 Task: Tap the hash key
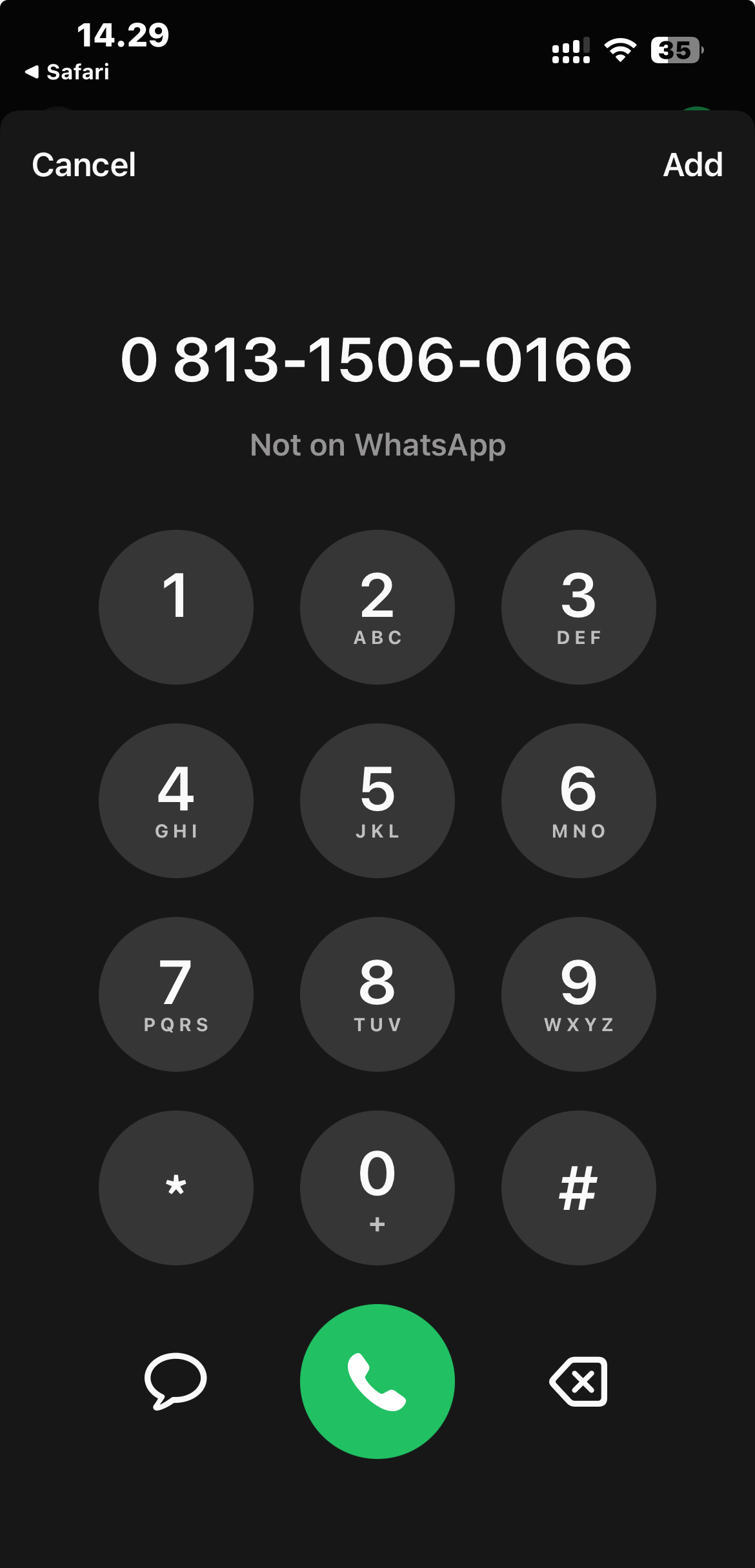[578, 1188]
